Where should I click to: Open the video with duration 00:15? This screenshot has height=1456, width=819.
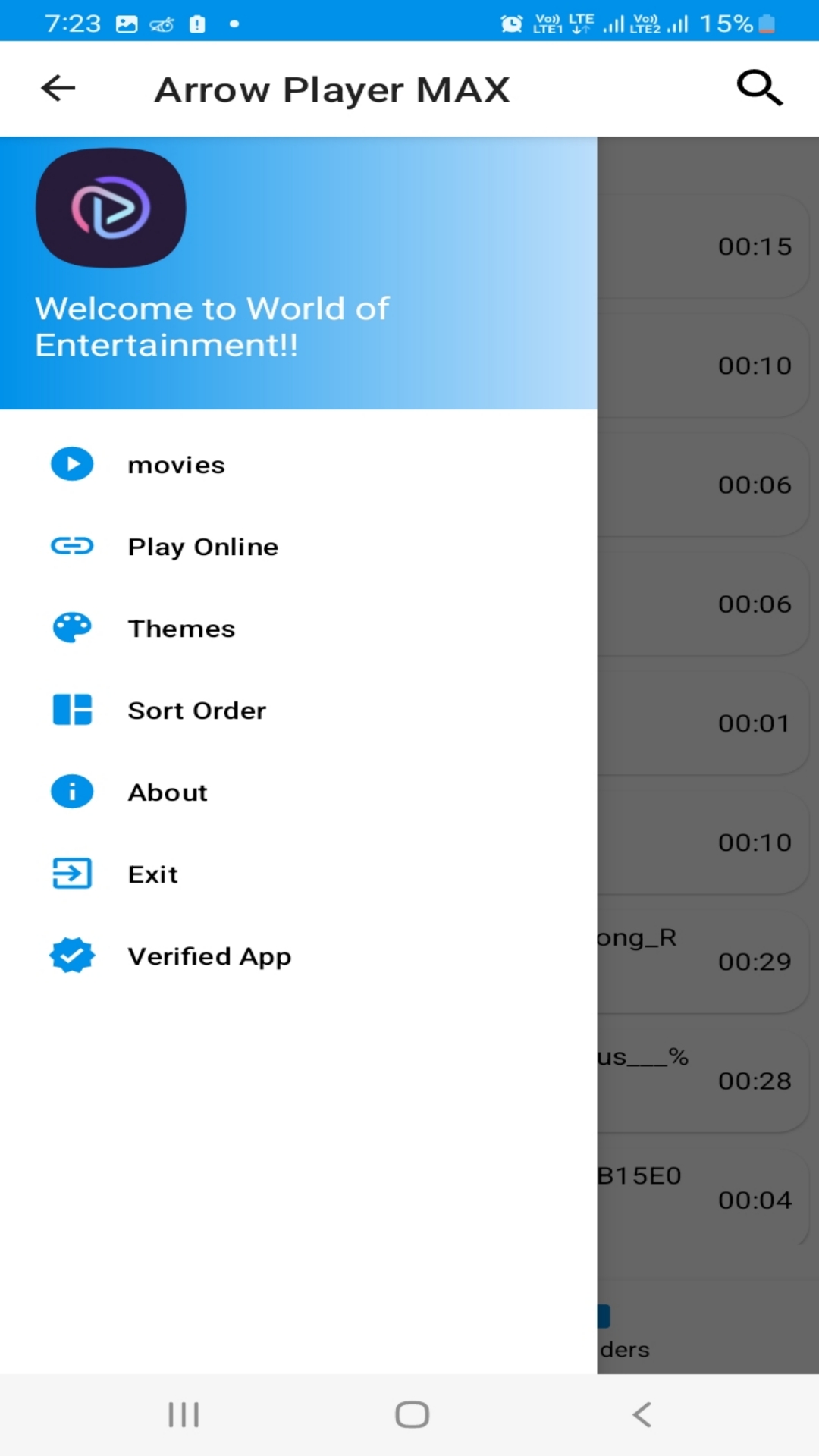point(705,246)
